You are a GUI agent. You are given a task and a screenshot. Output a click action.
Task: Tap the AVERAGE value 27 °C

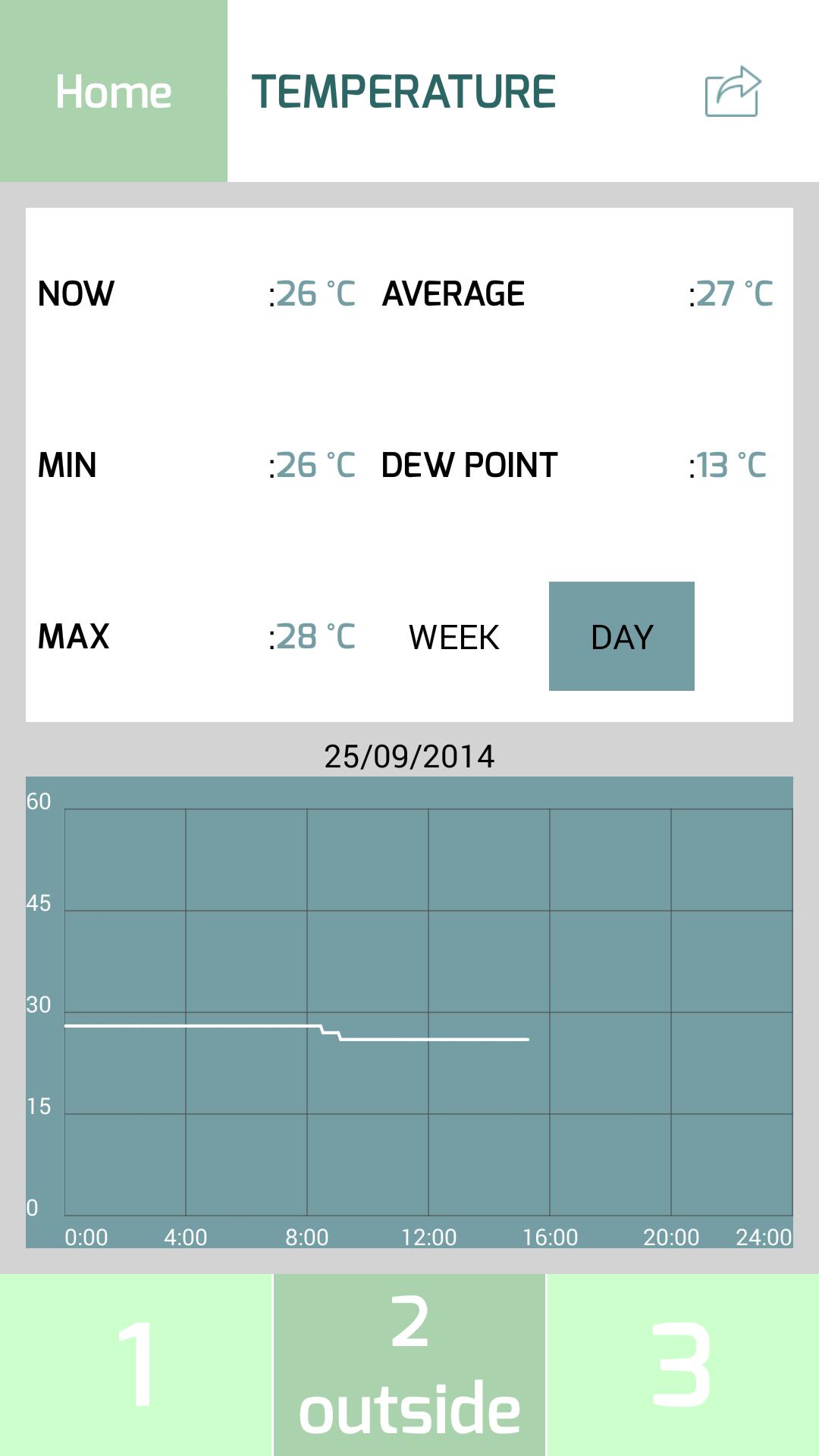pos(731,295)
